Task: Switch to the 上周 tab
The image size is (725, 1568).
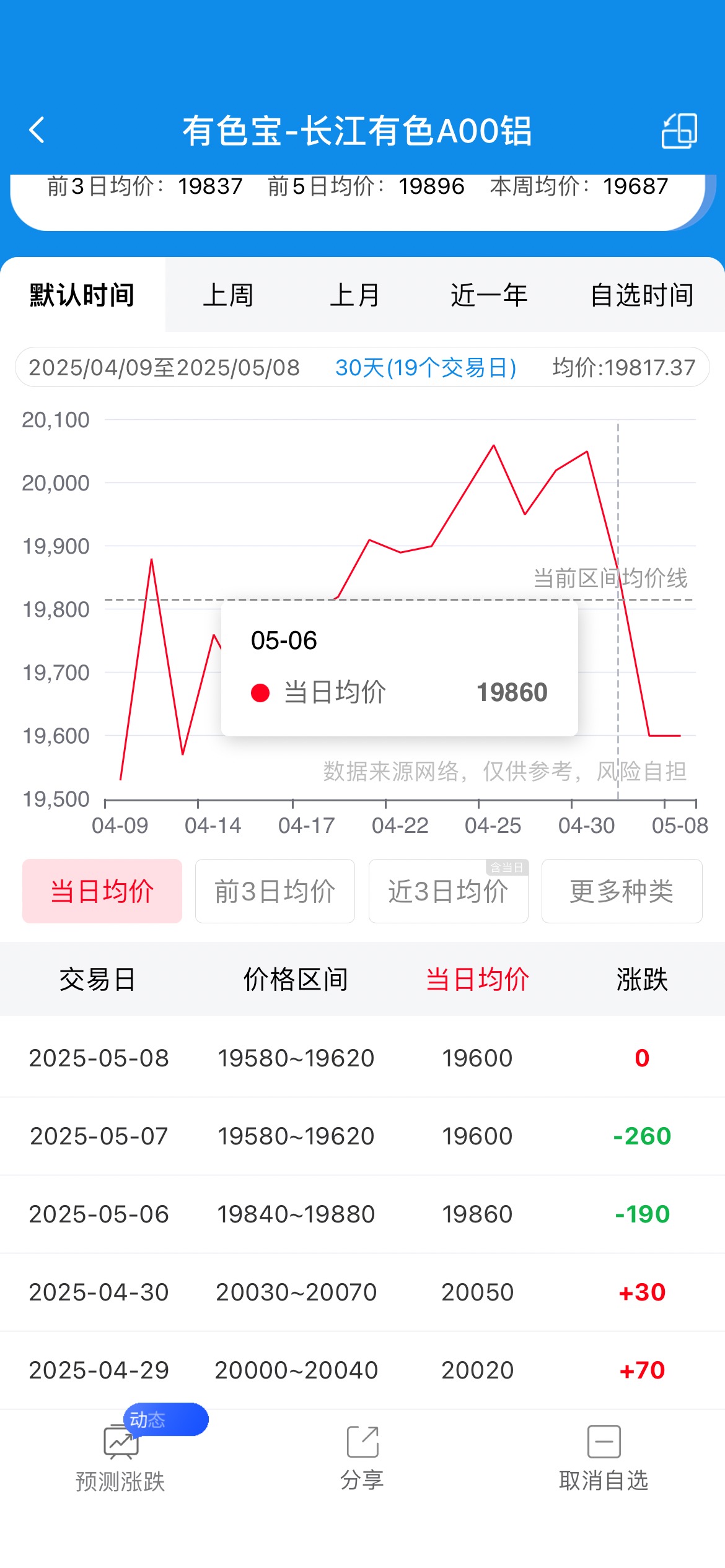Action: tap(228, 295)
